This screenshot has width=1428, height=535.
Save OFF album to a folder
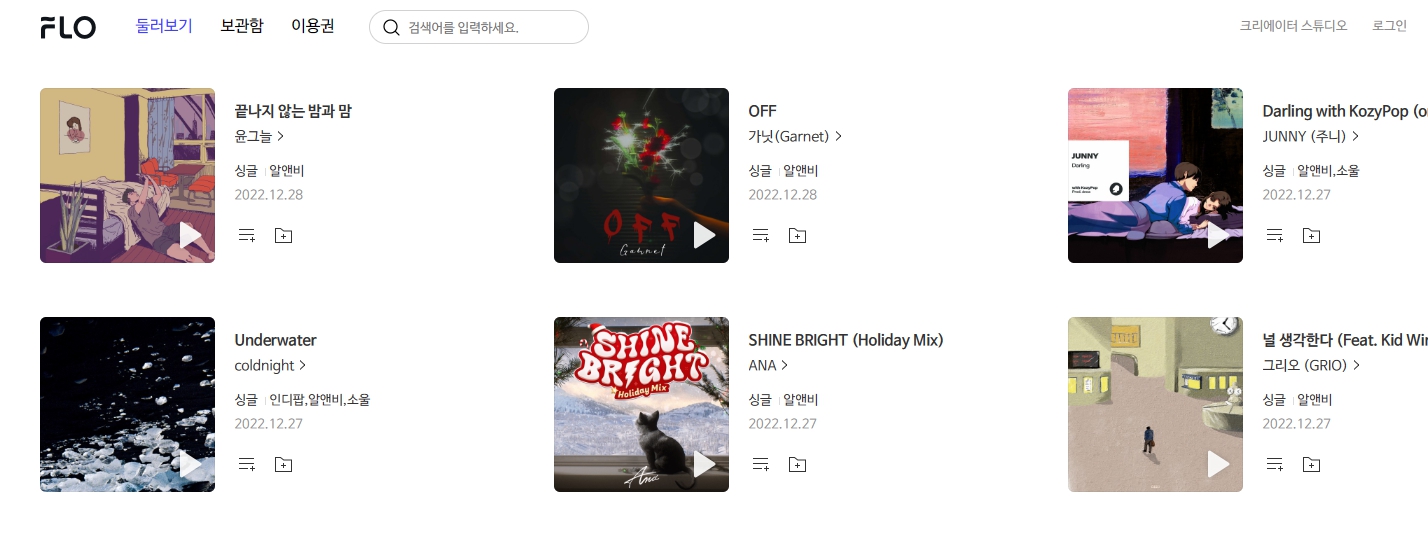pyautogui.click(x=797, y=236)
